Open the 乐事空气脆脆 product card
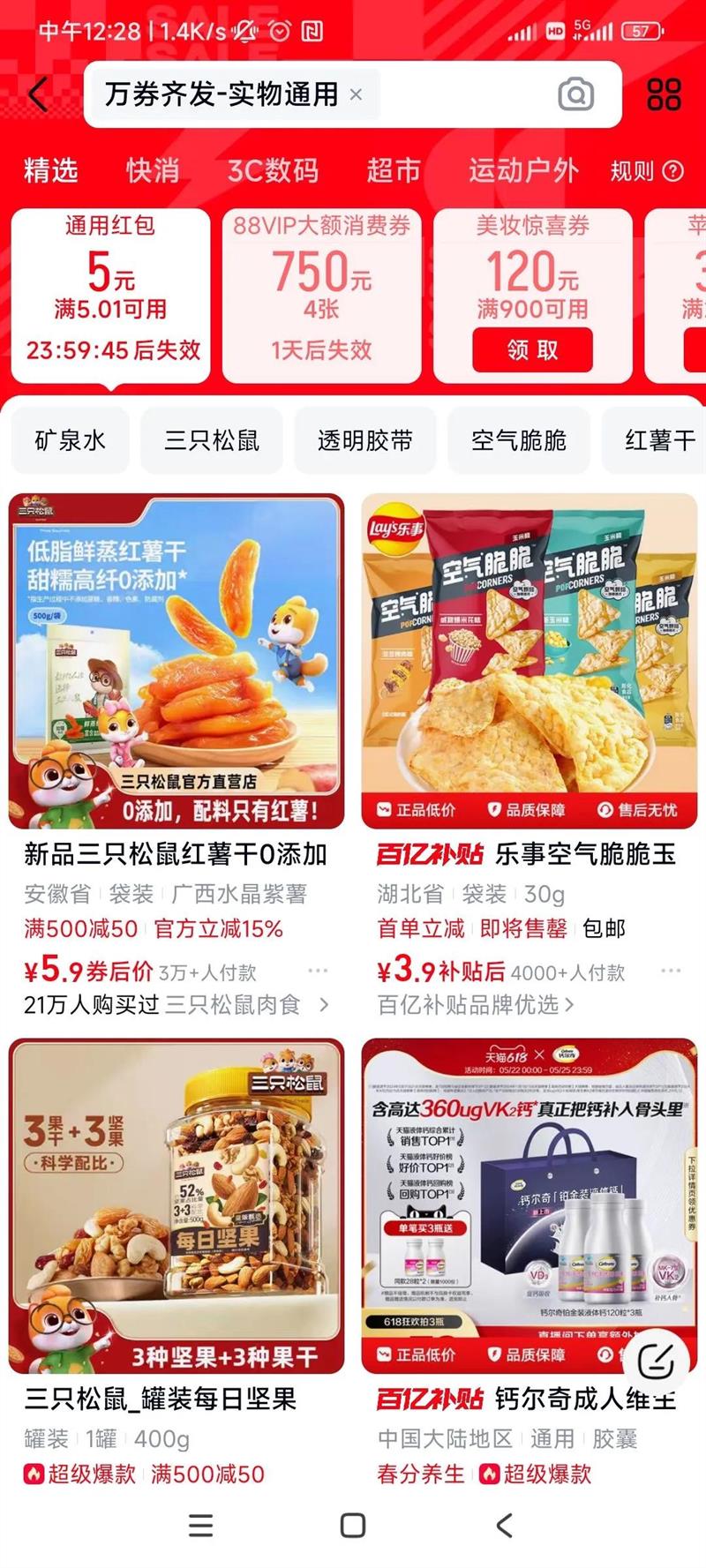 [x=529, y=662]
